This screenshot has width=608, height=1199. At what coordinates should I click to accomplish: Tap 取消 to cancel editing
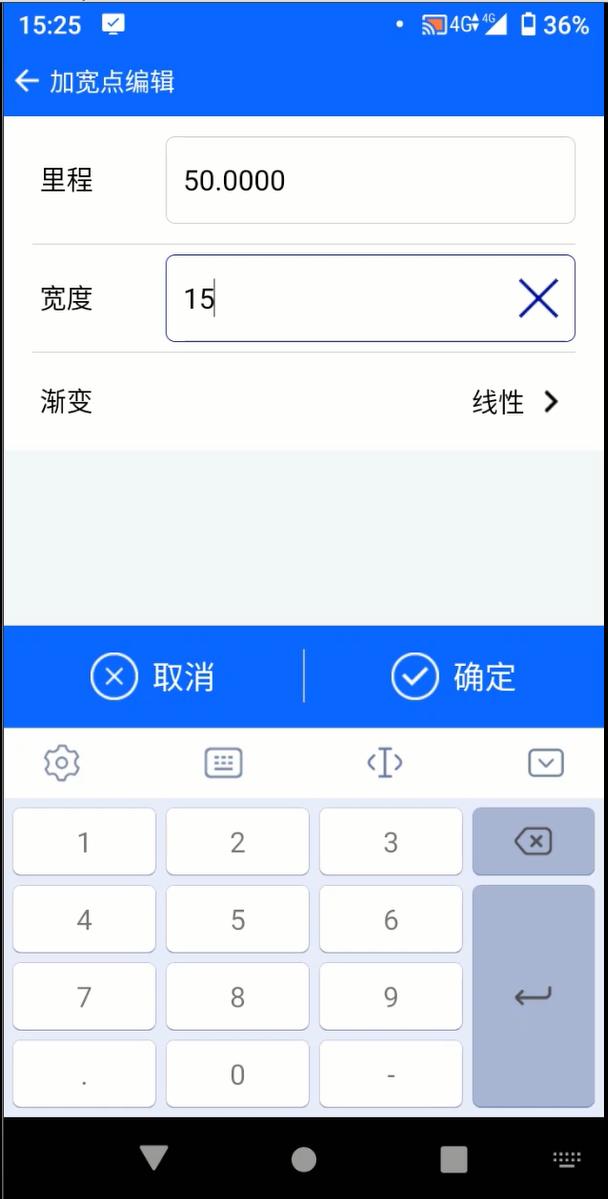tap(153, 677)
